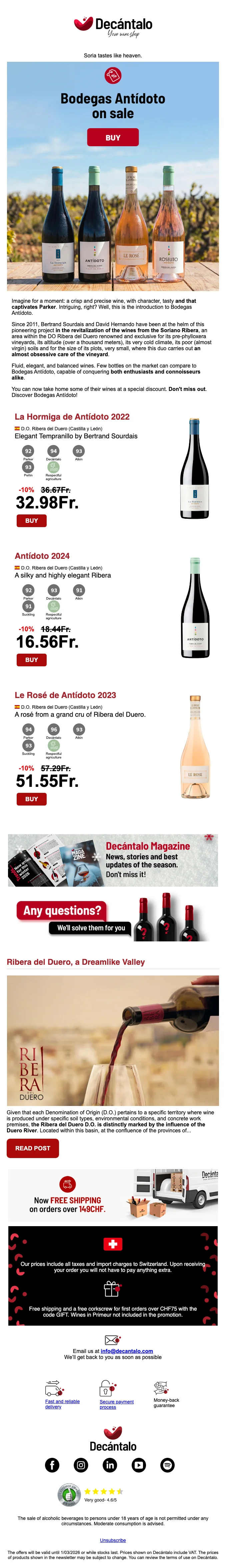Open the Secure payment process link
Image resolution: width=226 pixels, height=1568 pixels.
click(x=116, y=1404)
